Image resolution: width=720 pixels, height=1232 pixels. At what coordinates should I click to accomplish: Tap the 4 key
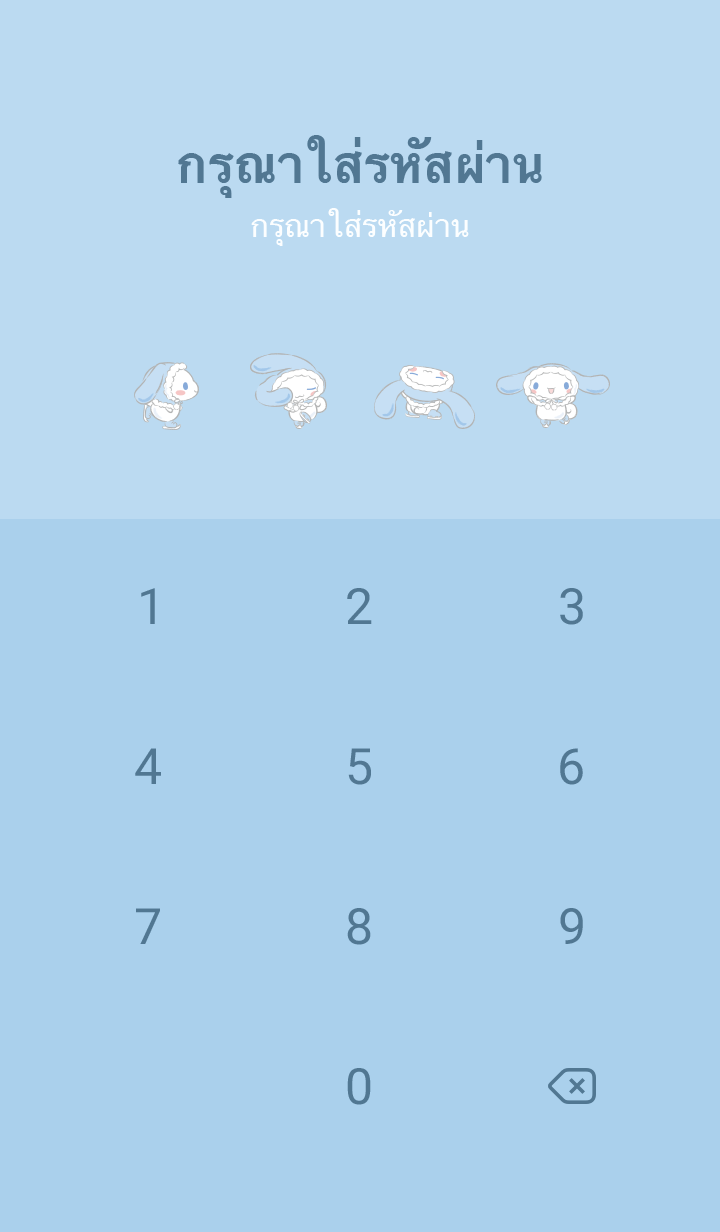click(x=148, y=767)
